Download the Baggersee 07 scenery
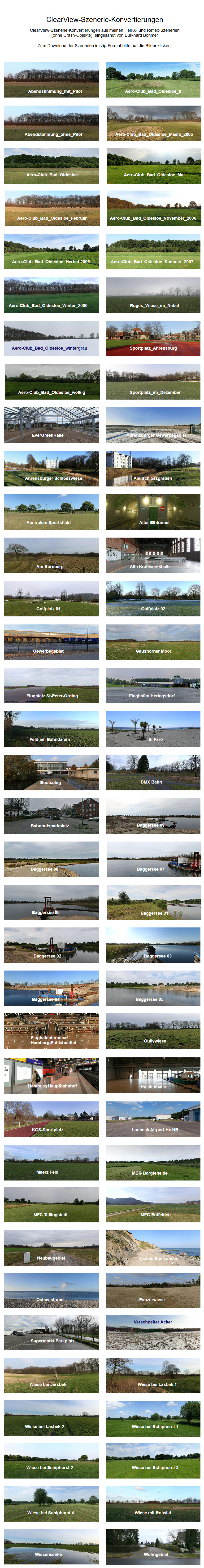 [153, 859]
